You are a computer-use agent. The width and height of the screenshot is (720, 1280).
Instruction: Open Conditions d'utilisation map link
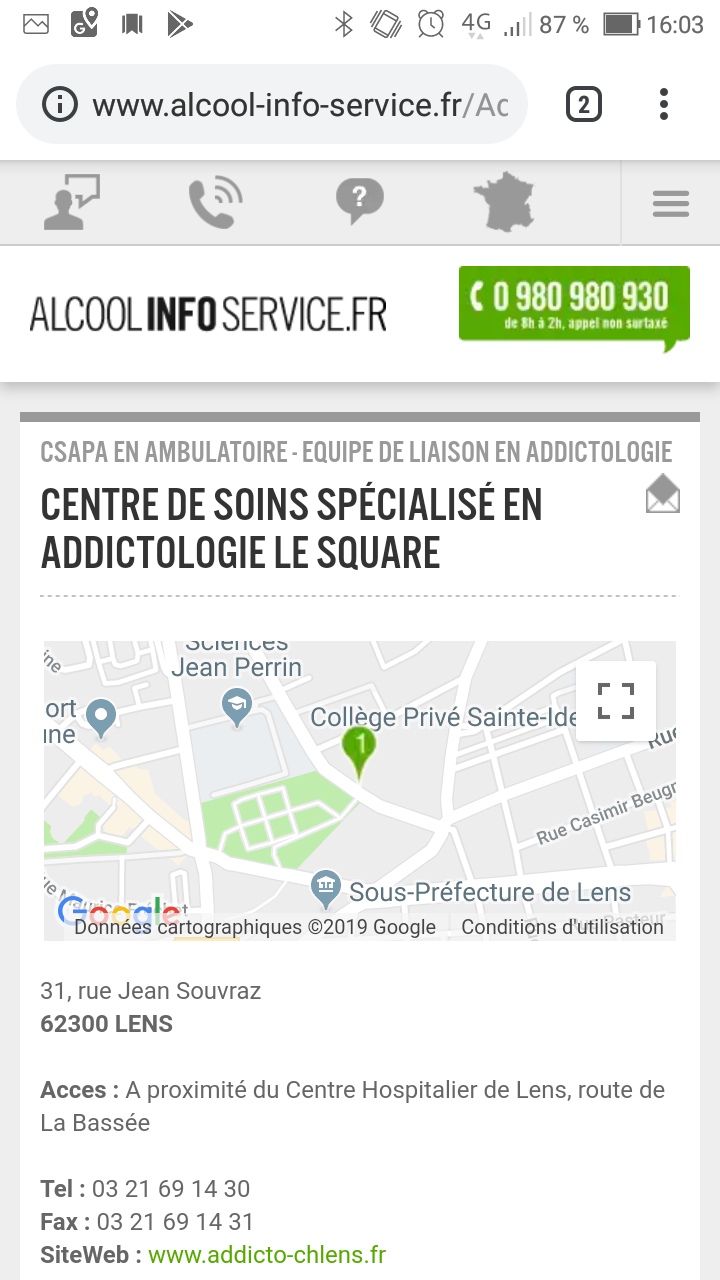click(562, 927)
